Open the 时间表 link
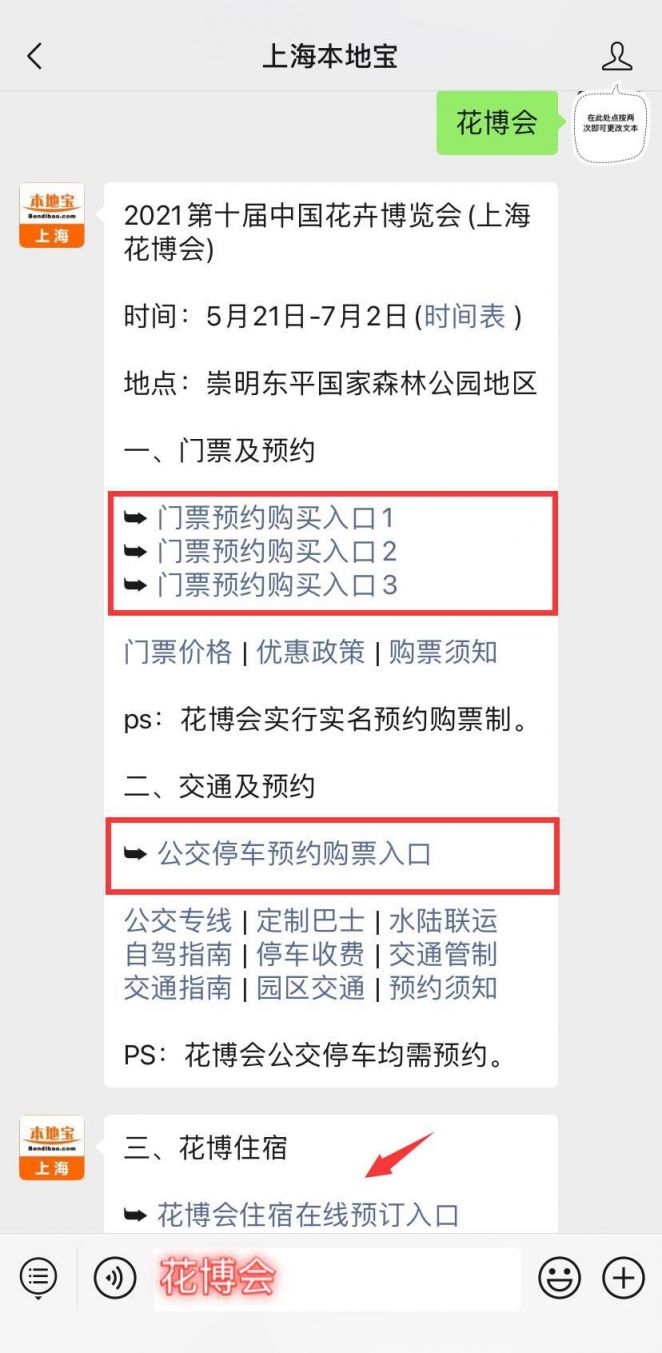Viewport: 662px width, 1353px height. (x=465, y=317)
